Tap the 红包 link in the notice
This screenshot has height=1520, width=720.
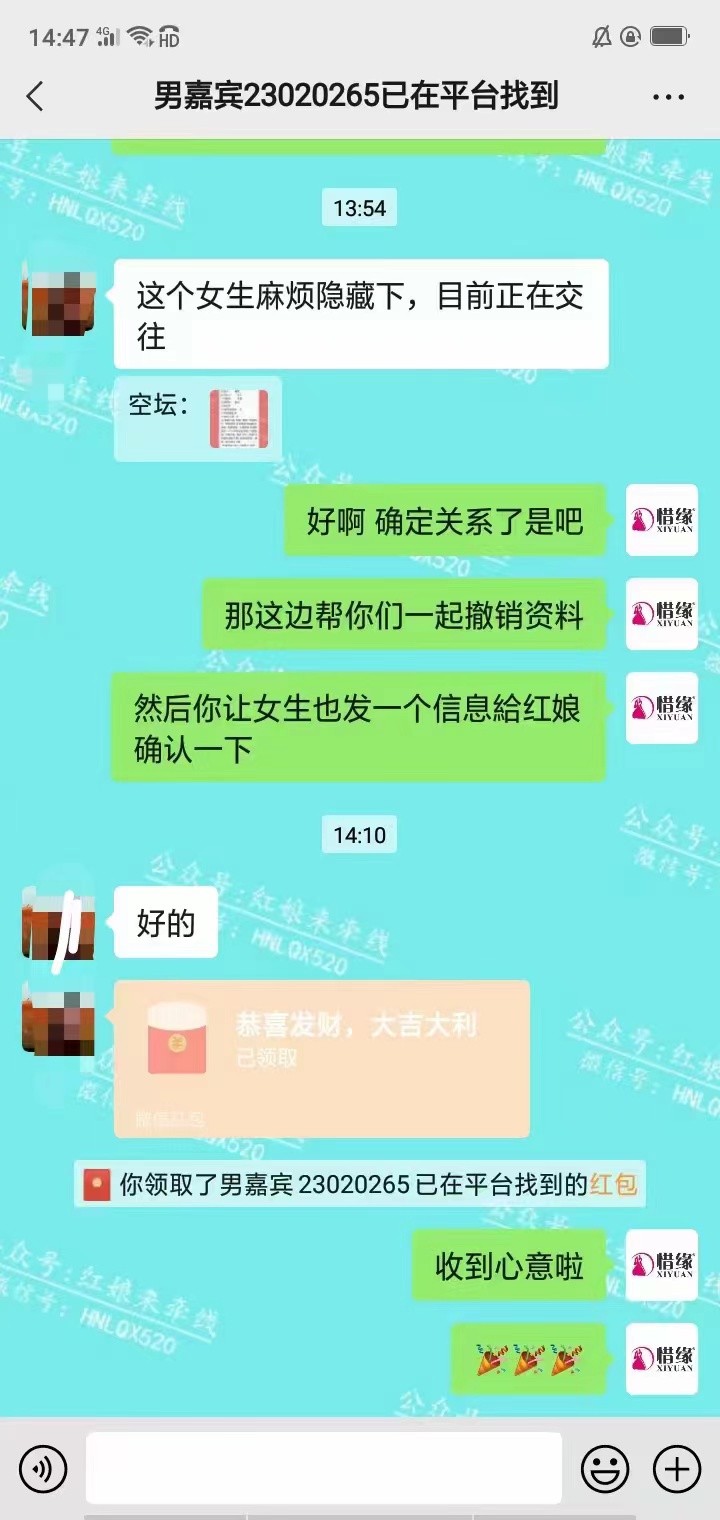[614, 1185]
